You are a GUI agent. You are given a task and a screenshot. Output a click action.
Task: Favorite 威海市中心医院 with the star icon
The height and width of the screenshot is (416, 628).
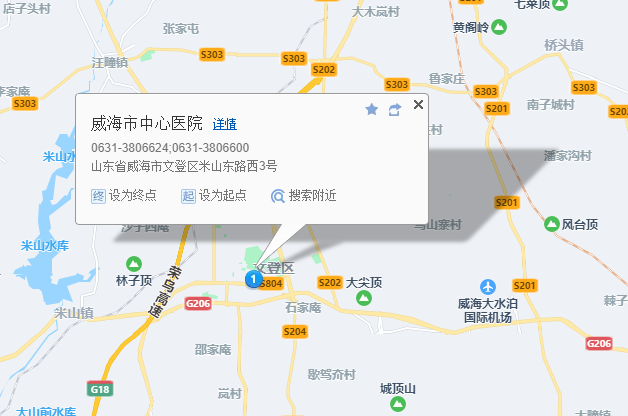[372, 109]
